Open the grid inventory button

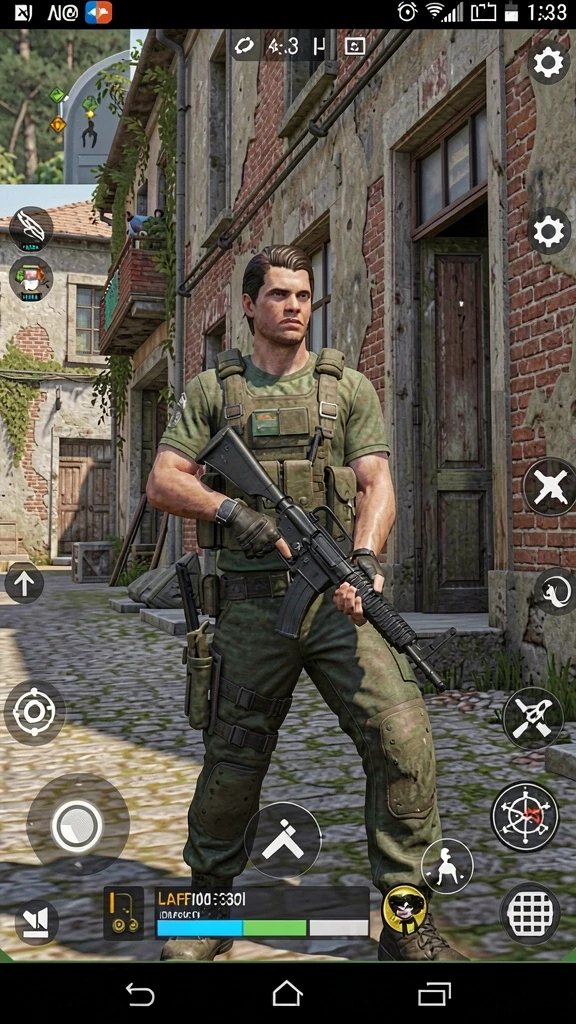click(x=530, y=913)
